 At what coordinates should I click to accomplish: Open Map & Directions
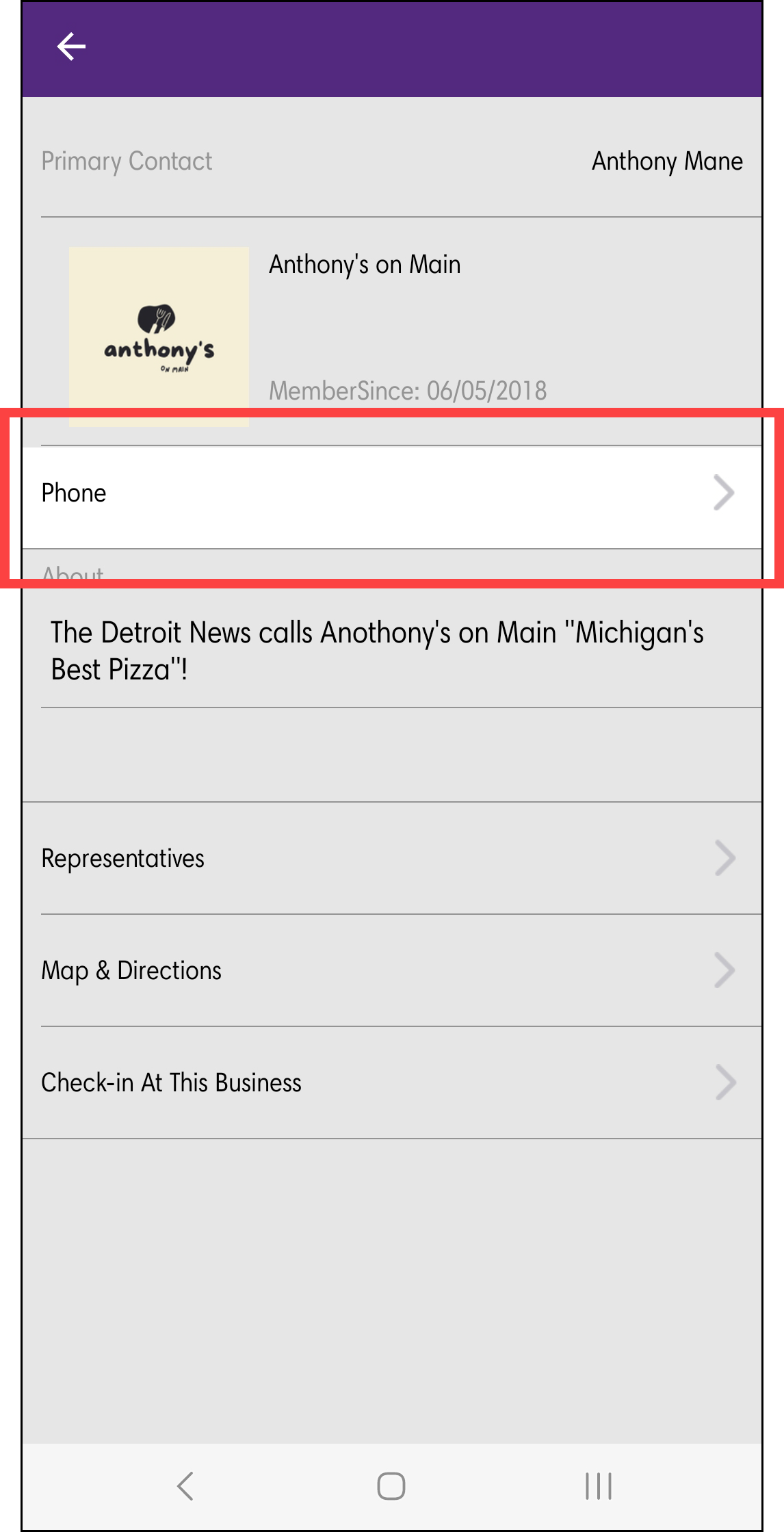(391, 971)
